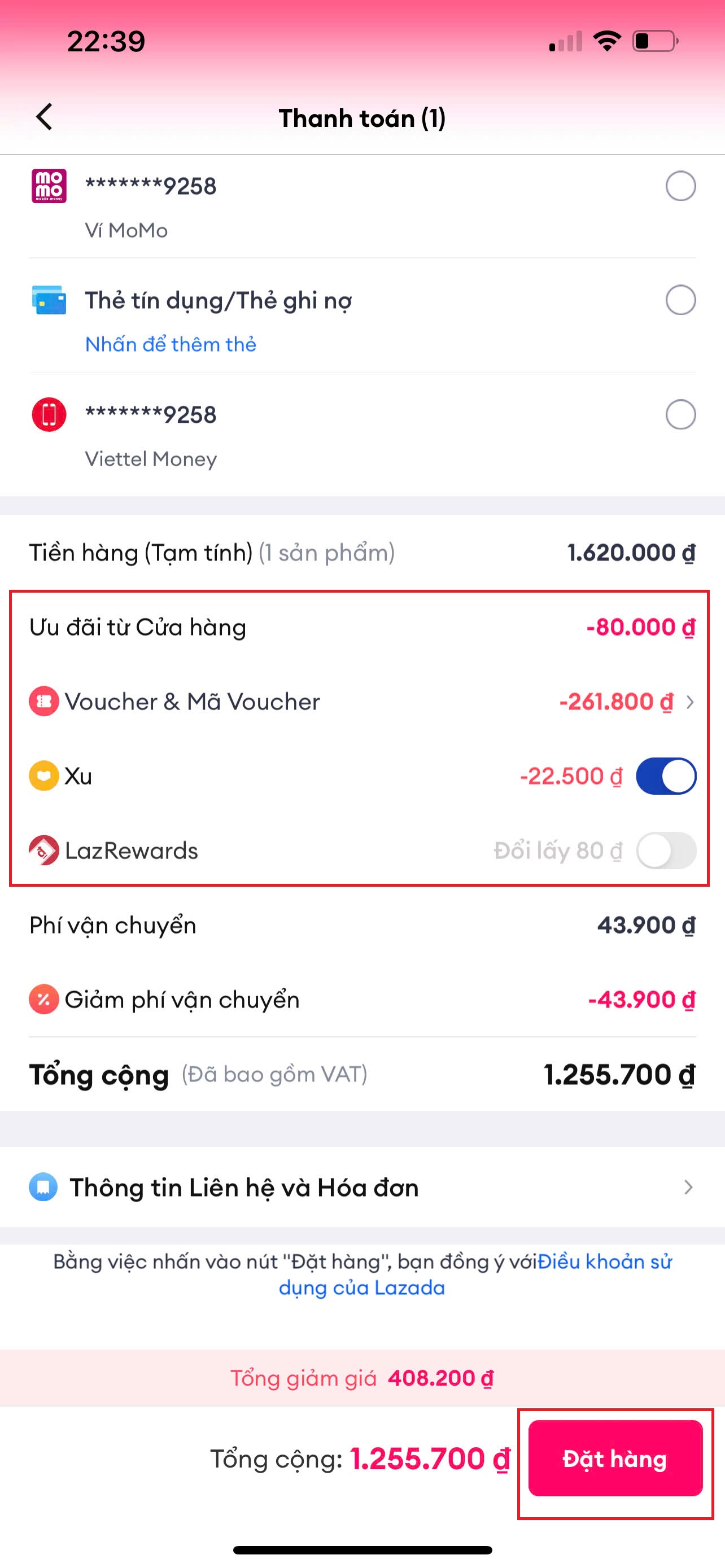The width and height of the screenshot is (725, 1568).
Task: Open Thông tin Liên hệ và Hóa đơn
Action: click(362, 1188)
